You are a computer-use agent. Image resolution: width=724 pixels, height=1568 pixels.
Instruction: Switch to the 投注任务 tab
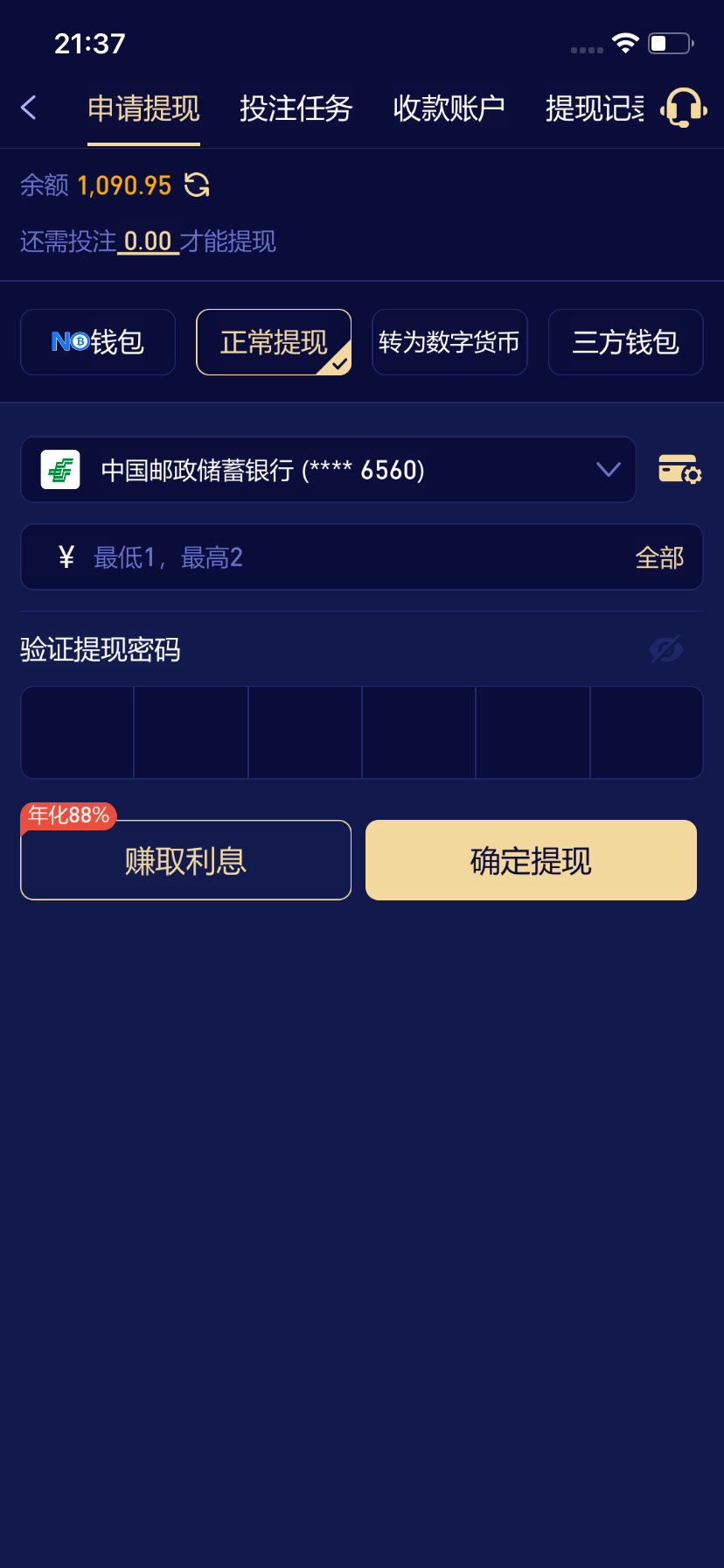click(x=296, y=108)
